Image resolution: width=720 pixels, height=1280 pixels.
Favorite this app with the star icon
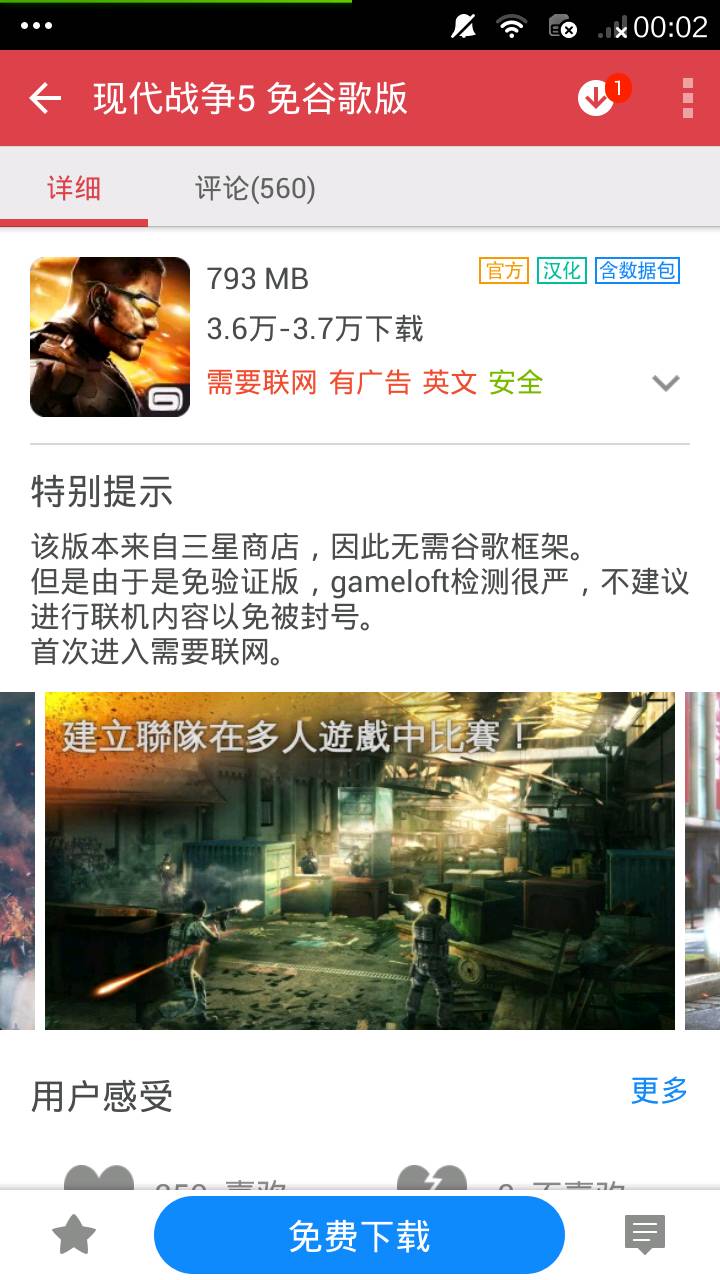tap(74, 1236)
